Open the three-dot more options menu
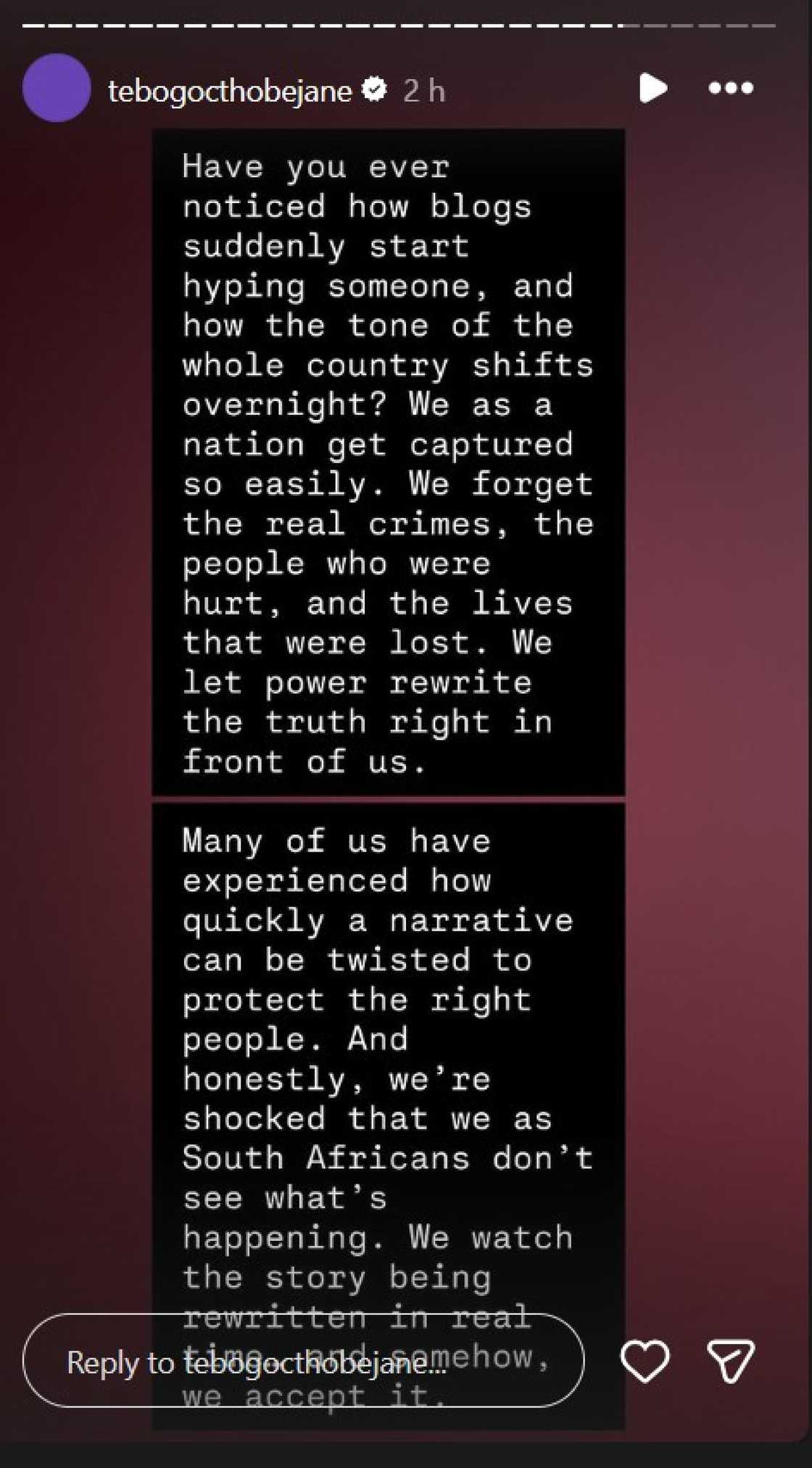Screen dimensions: 812x1468 click(x=730, y=88)
